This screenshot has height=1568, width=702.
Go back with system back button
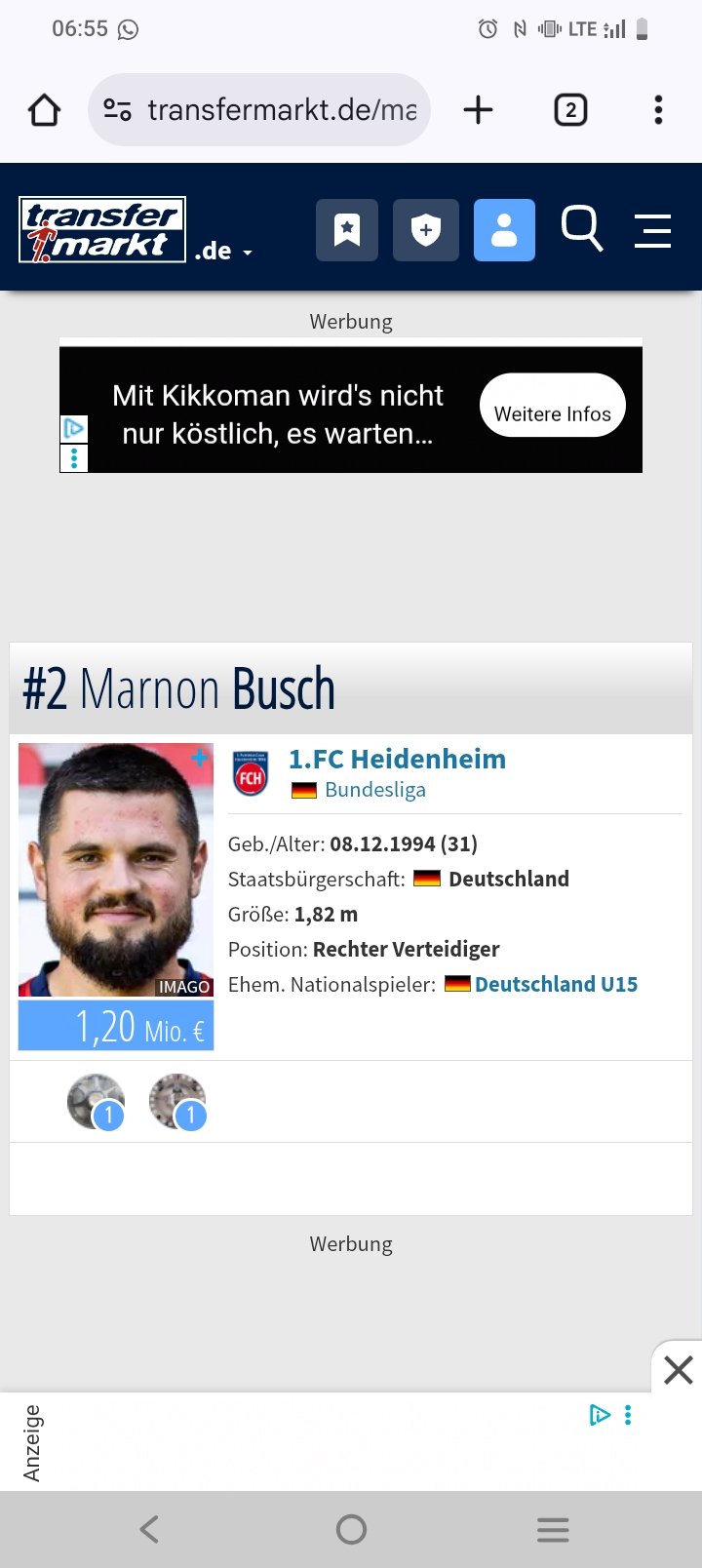(149, 1529)
